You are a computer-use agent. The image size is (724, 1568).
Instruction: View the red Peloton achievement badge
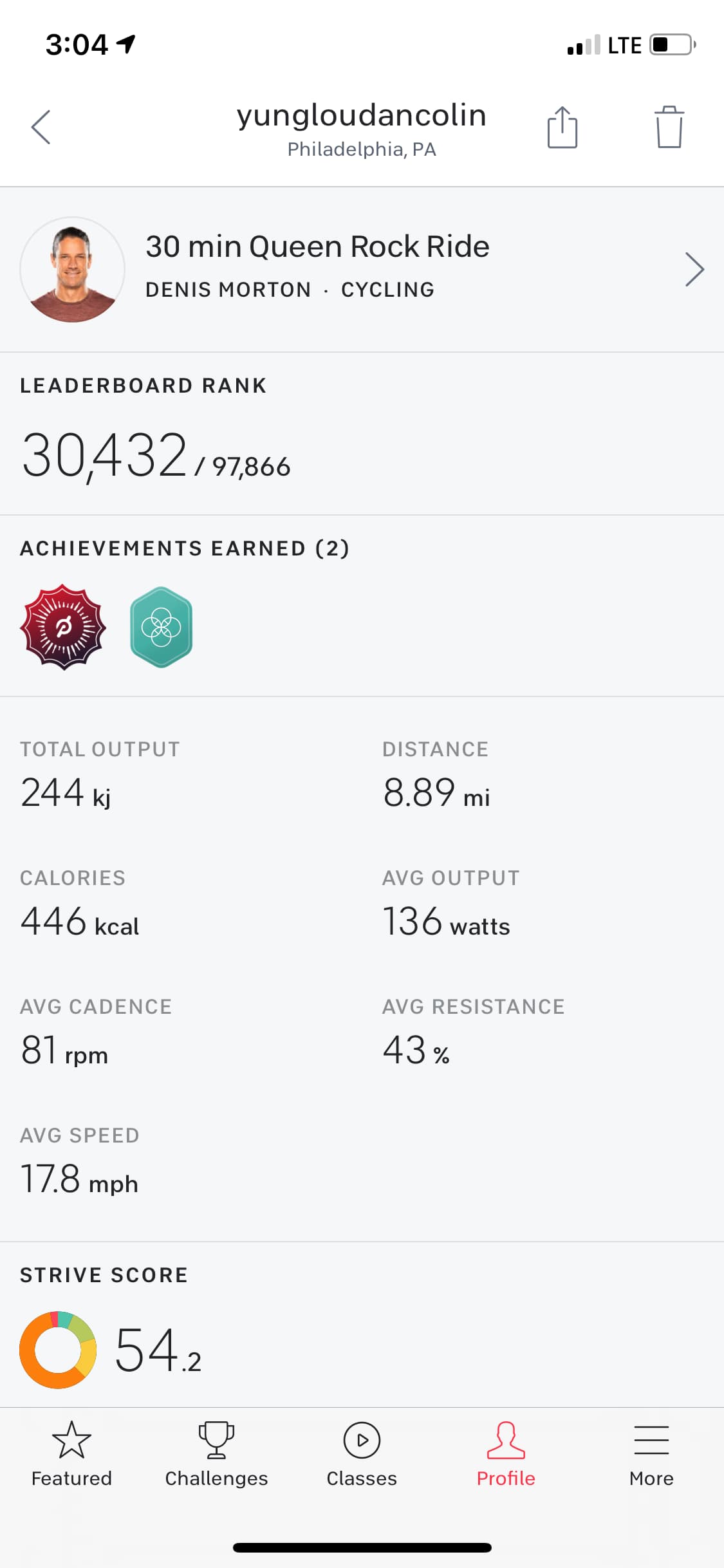[63, 627]
